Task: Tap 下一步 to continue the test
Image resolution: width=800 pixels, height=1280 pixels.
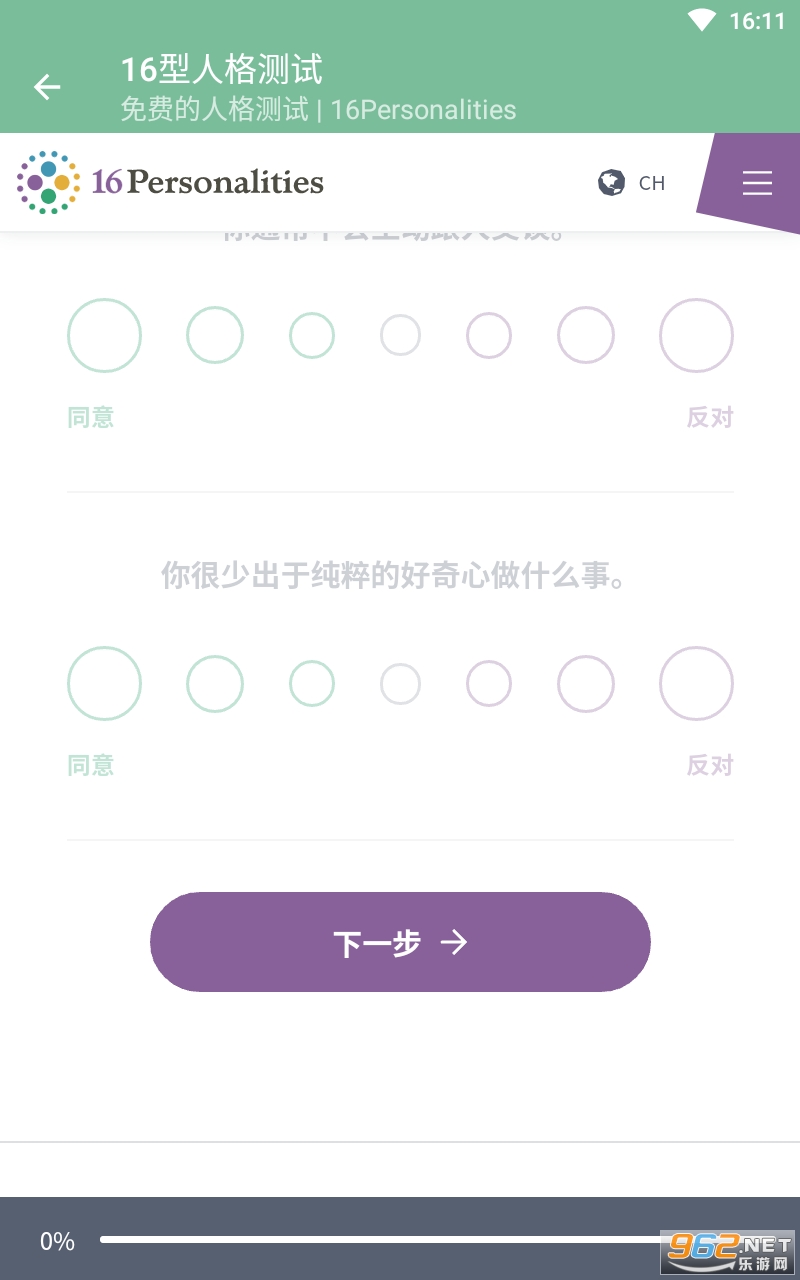Action: [x=400, y=942]
